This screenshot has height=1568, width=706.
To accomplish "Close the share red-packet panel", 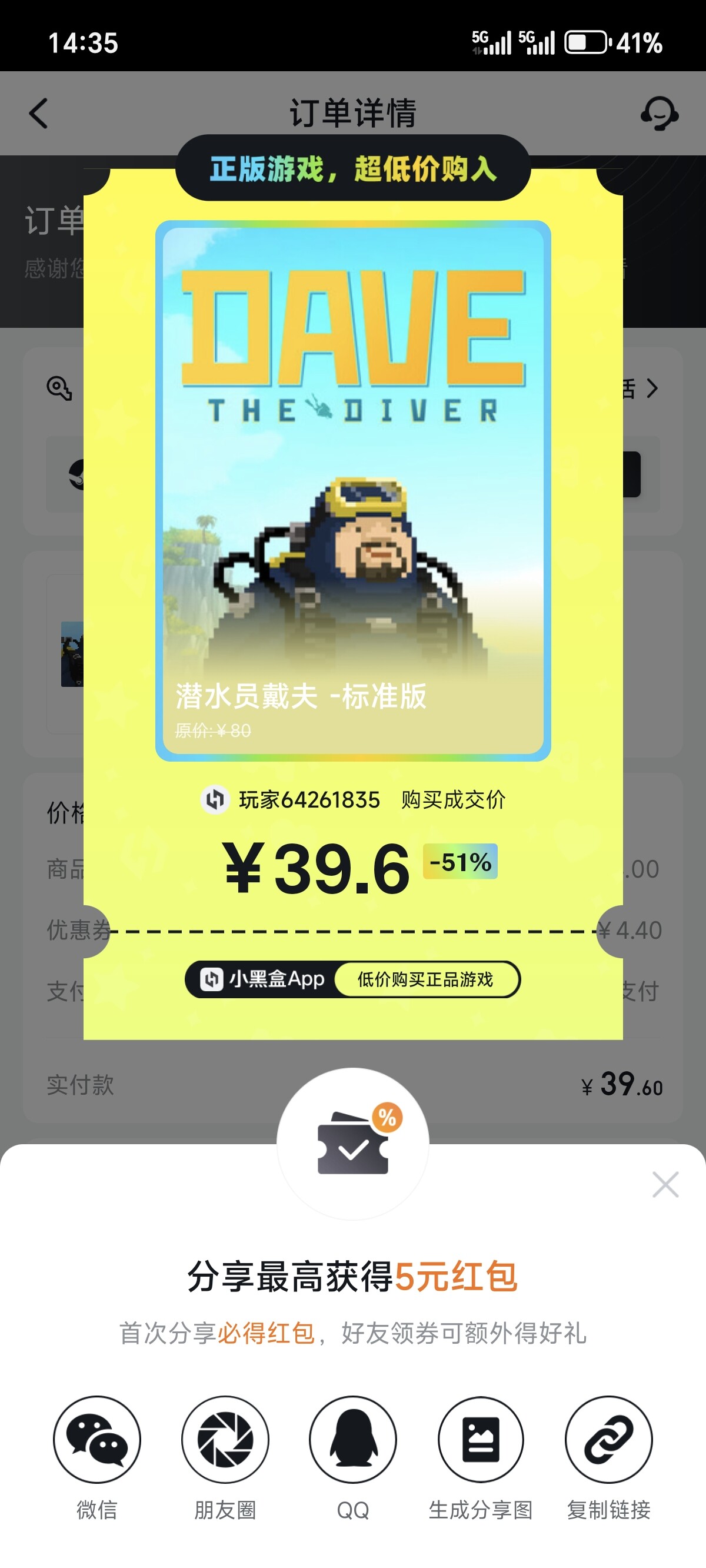I will (x=665, y=1184).
